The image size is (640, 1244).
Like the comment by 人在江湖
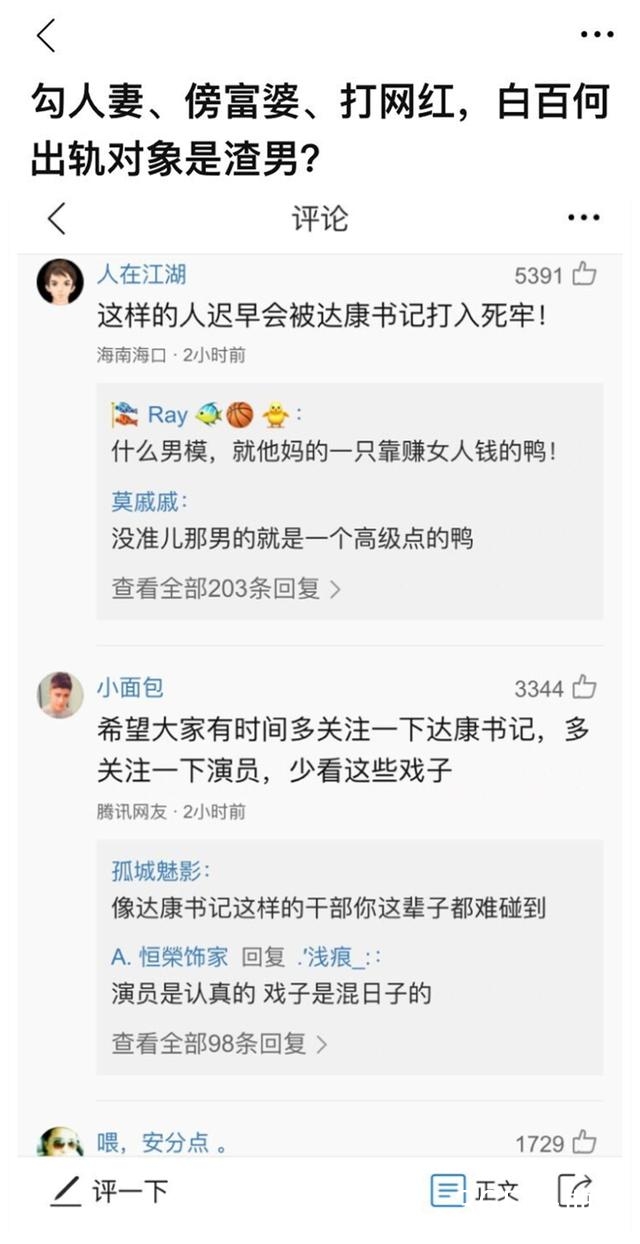click(584, 275)
